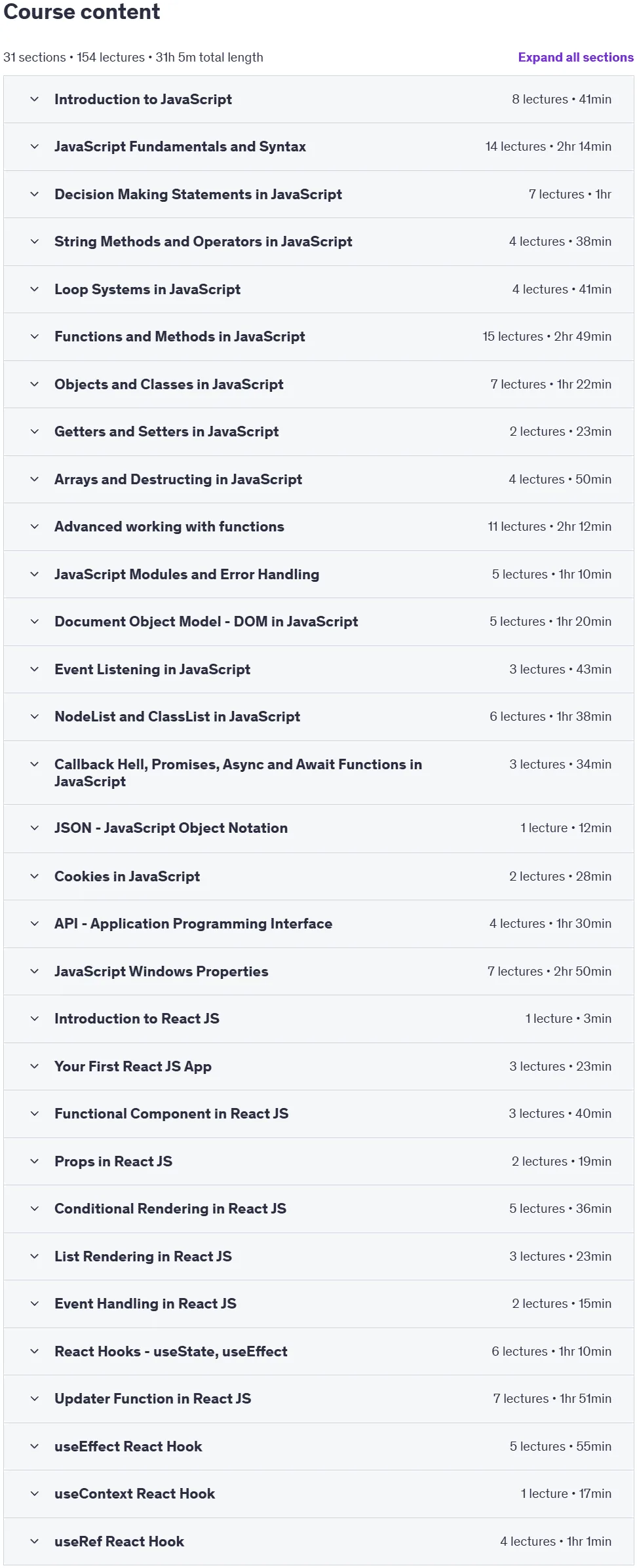Expand String Methods and Operators section

(318, 242)
